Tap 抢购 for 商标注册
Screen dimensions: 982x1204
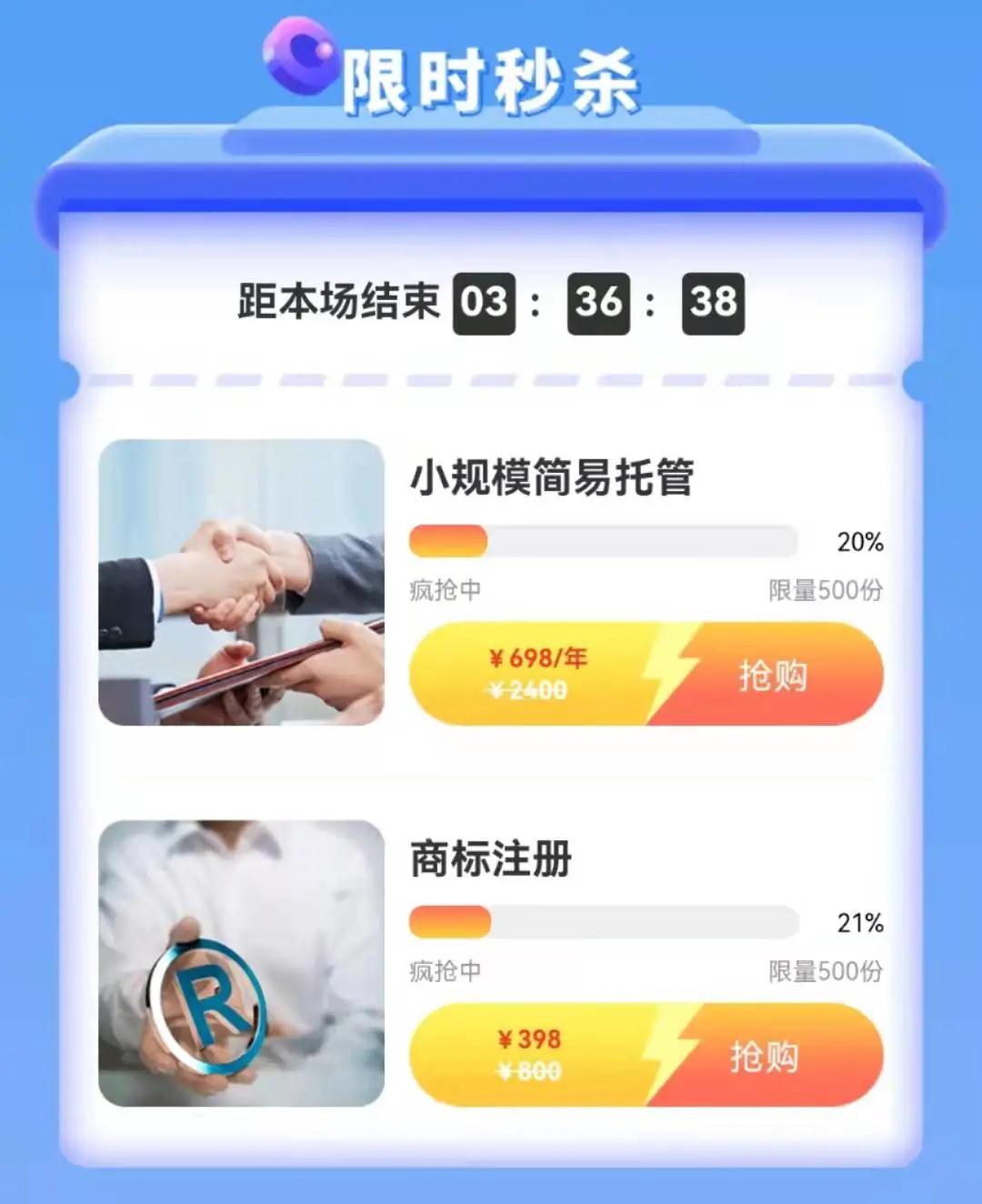[x=764, y=1057]
